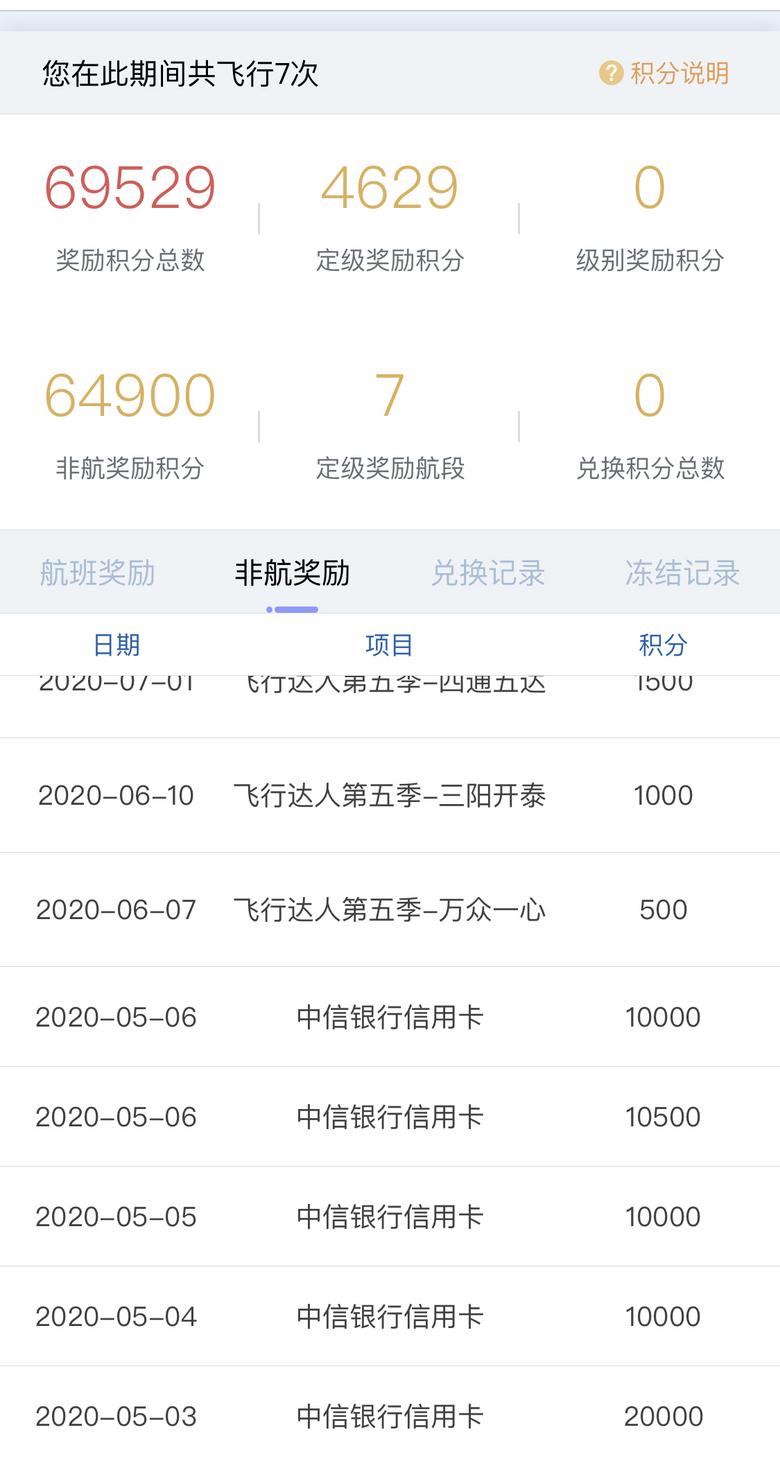Image resolution: width=780 pixels, height=1457 pixels.
Task: Click the 日期 column header
Action: [117, 645]
